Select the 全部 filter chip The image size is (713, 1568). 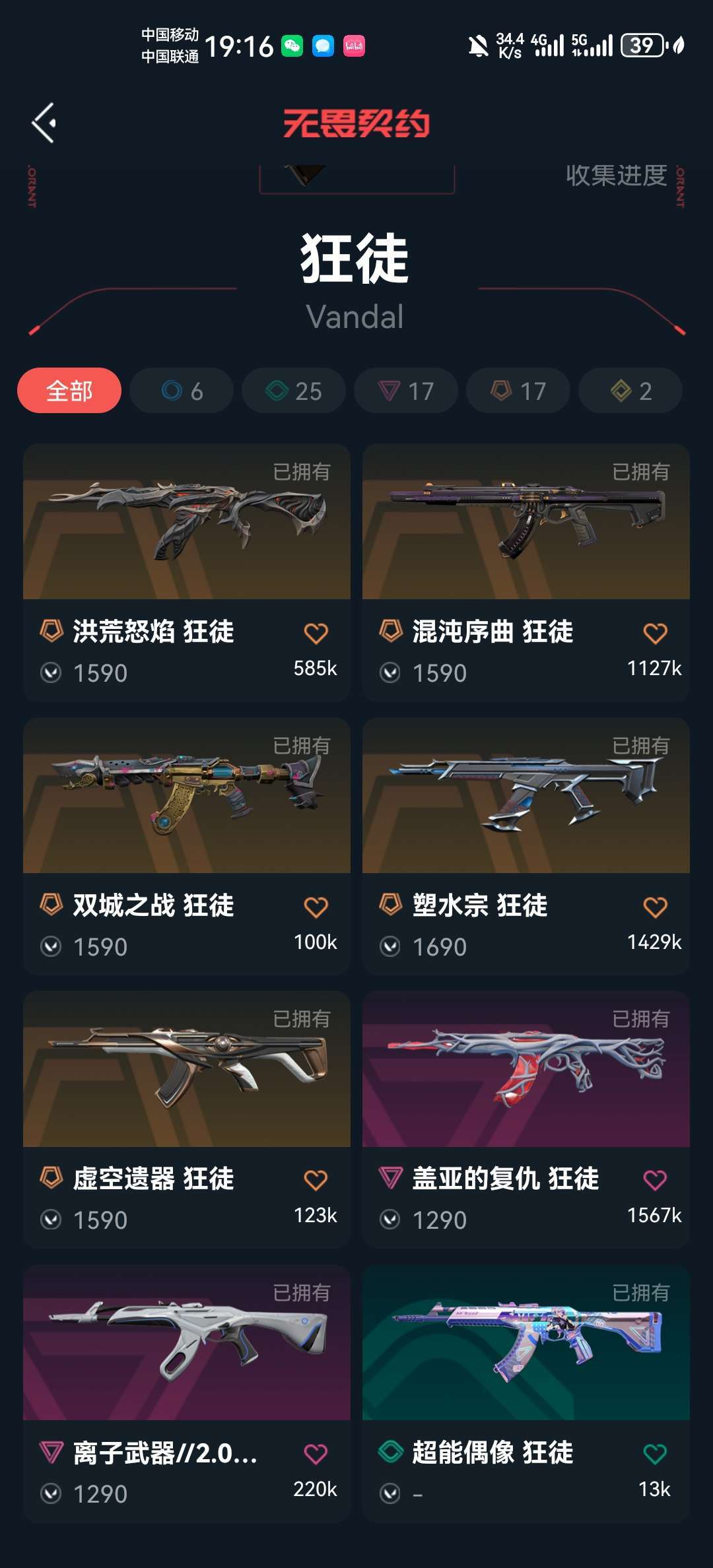point(69,391)
